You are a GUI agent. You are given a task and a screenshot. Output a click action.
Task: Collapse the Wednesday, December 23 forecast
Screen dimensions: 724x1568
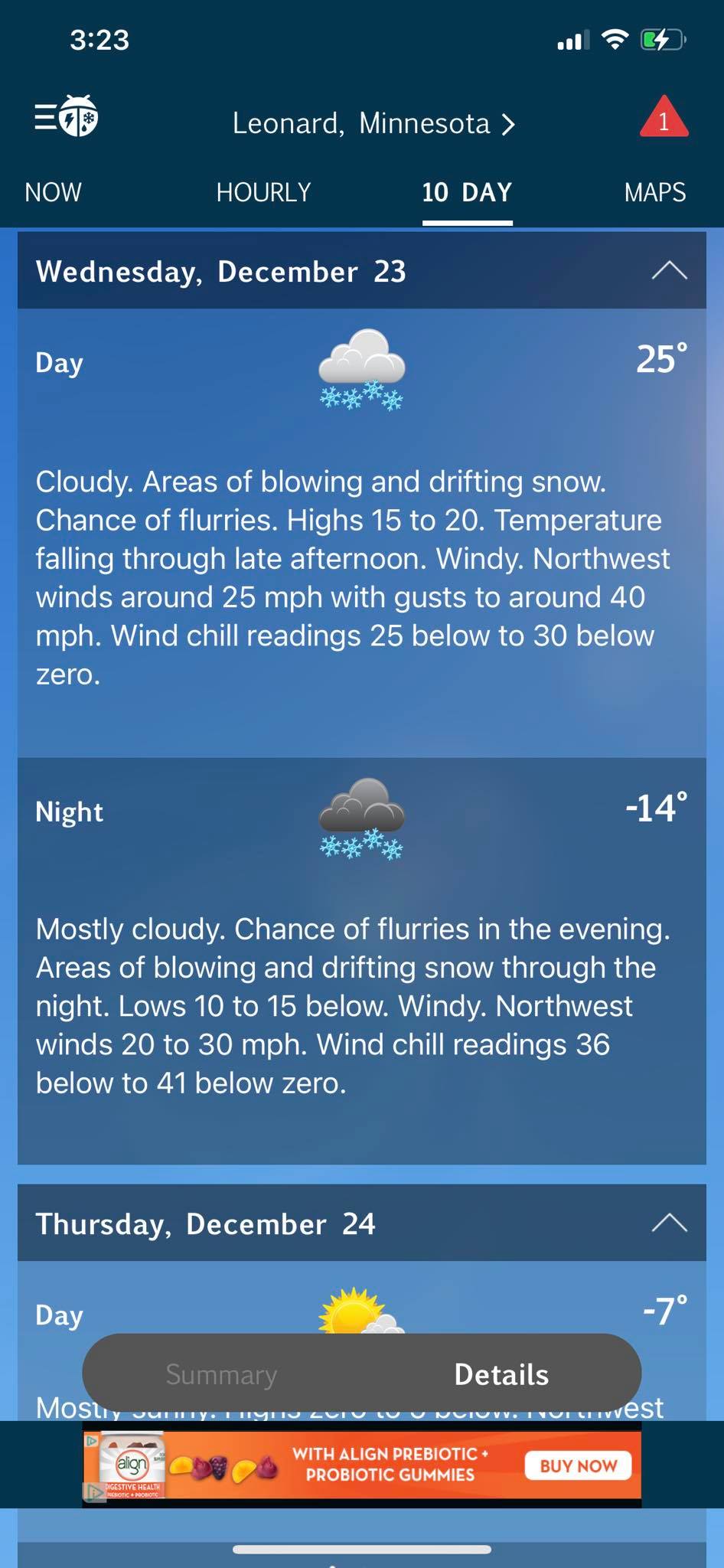(x=668, y=271)
